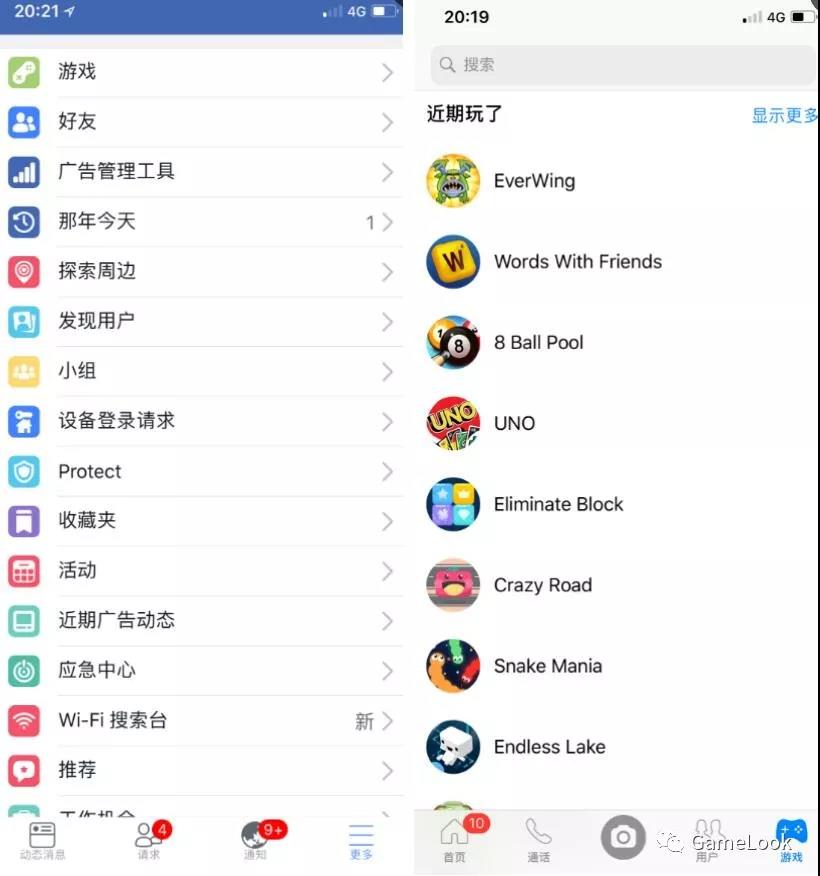
Task: Switch to the 通话 calls tab
Action: pyautogui.click(x=538, y=840)
